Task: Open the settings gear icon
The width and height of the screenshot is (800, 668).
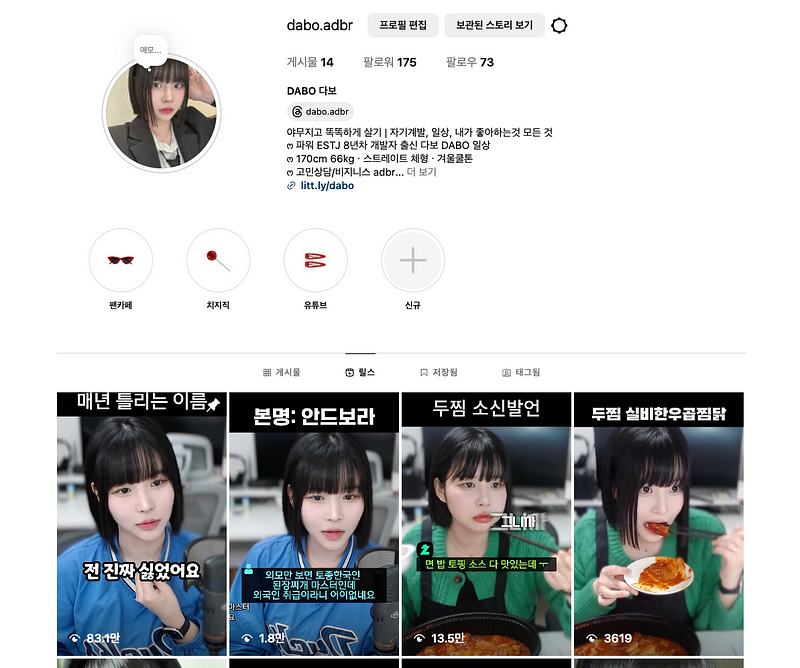Action: coord(559,26)
